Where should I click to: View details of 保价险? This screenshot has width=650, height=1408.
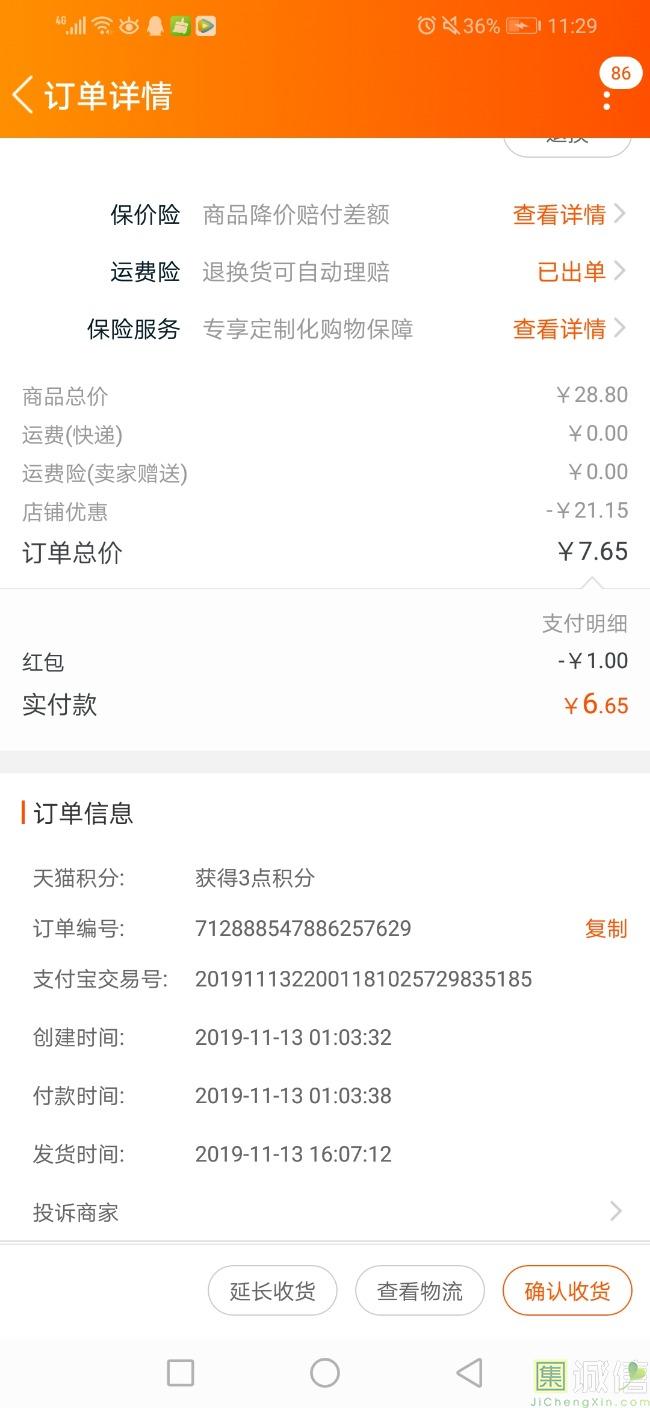569,214
